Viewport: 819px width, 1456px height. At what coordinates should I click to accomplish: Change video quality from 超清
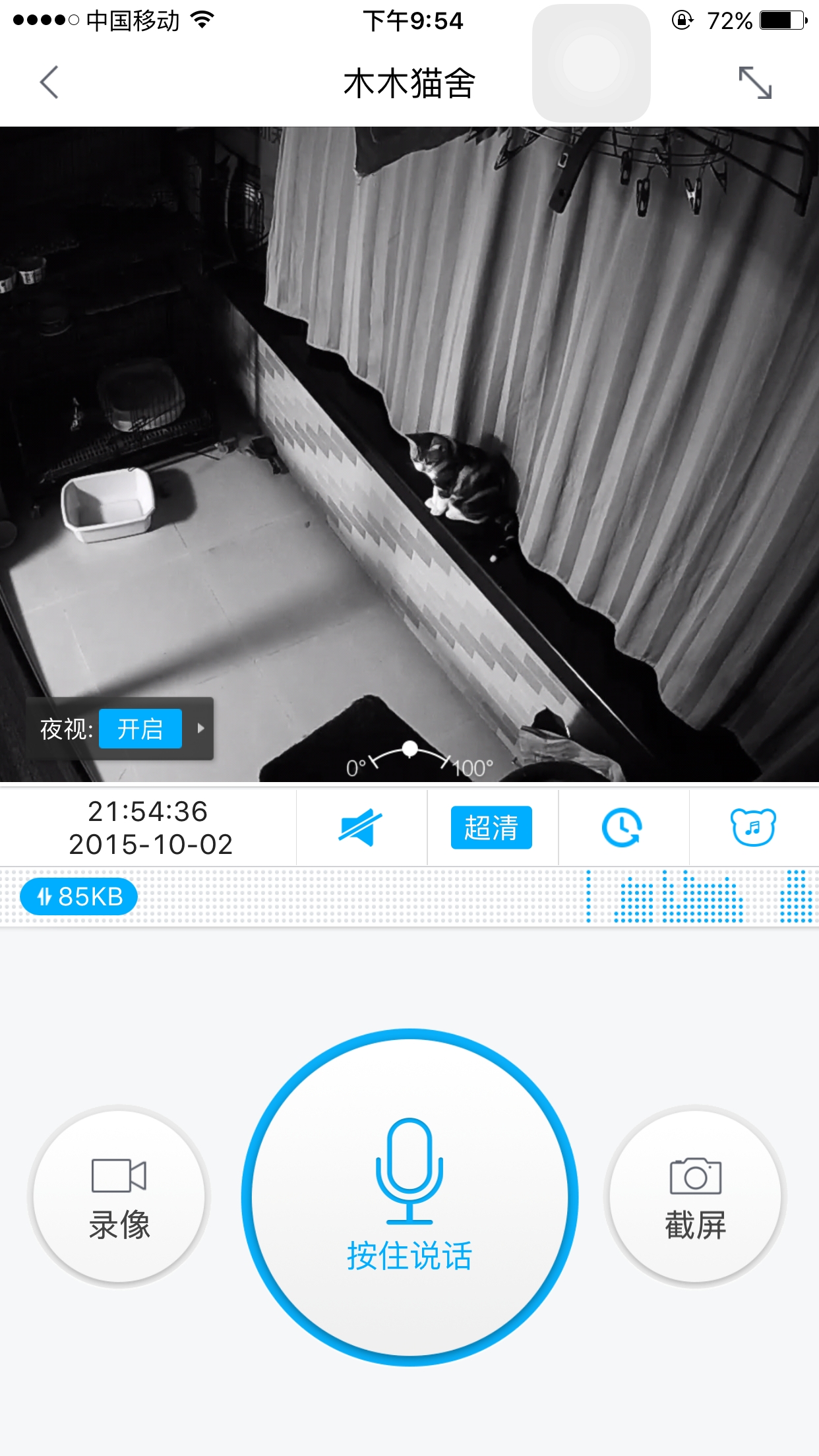[x=491, y=828]
